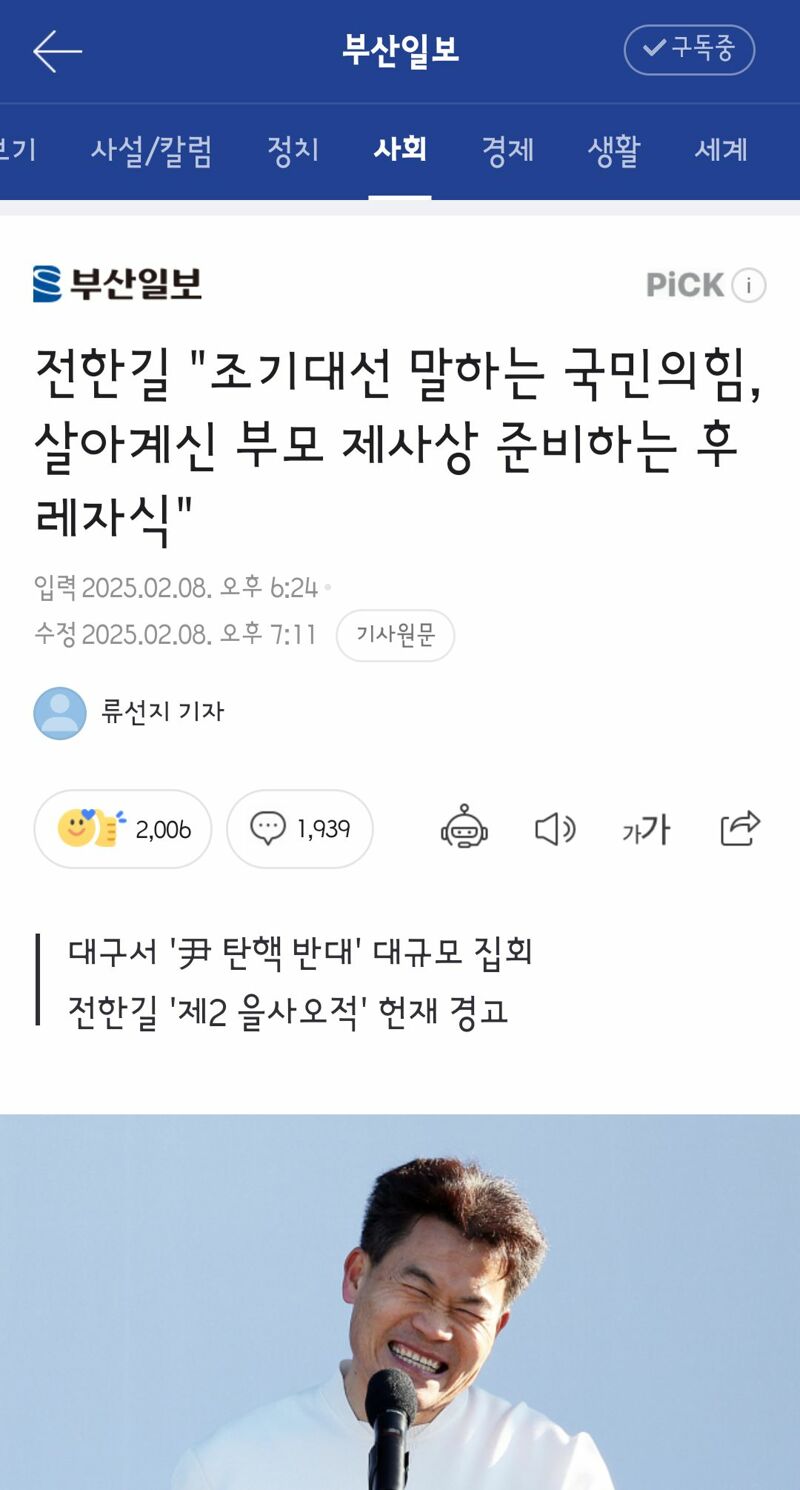Switch to the 사설/칼럼 tab
800x1490 pixels.
[x=152, y=150]
